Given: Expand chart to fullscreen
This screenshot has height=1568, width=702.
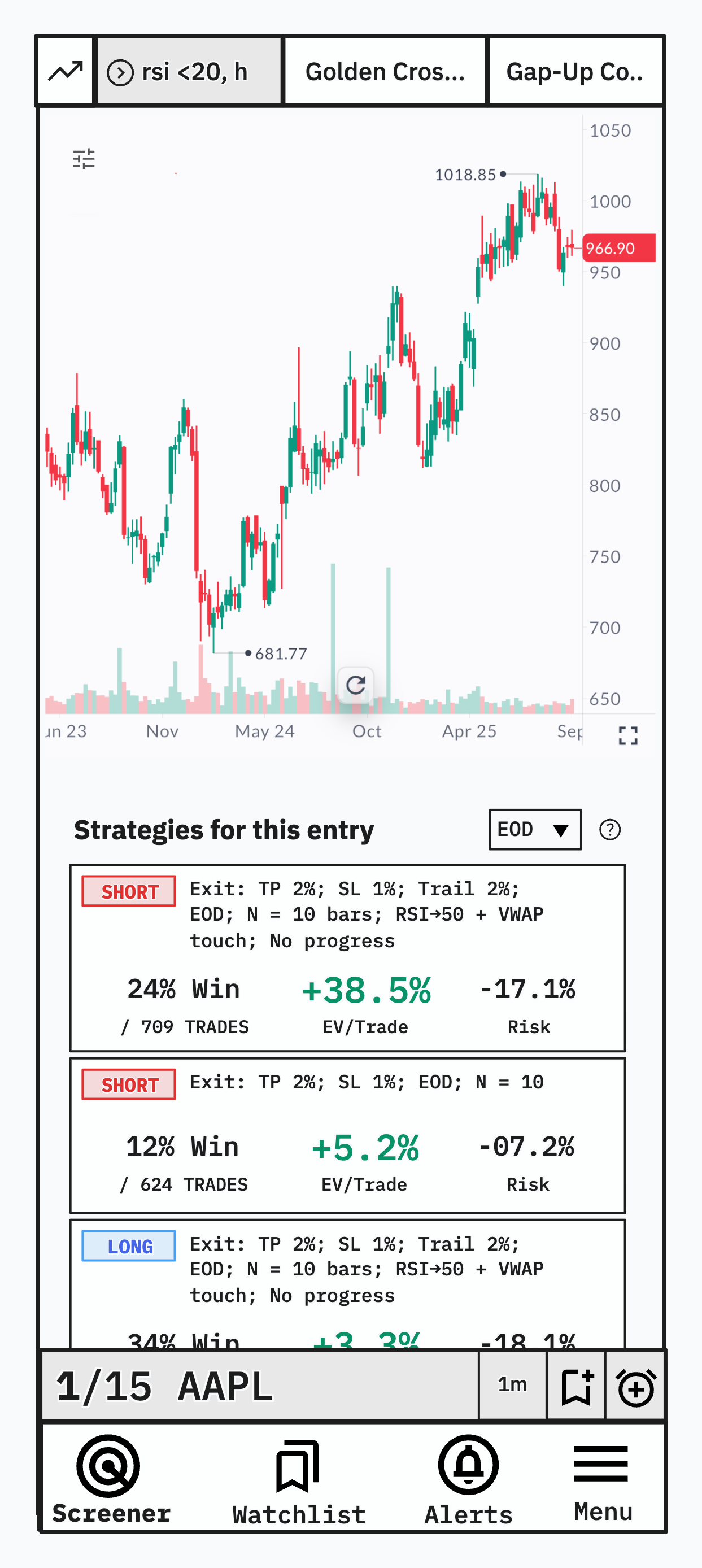Looking at the screenshot, I should tap(627, 735).
